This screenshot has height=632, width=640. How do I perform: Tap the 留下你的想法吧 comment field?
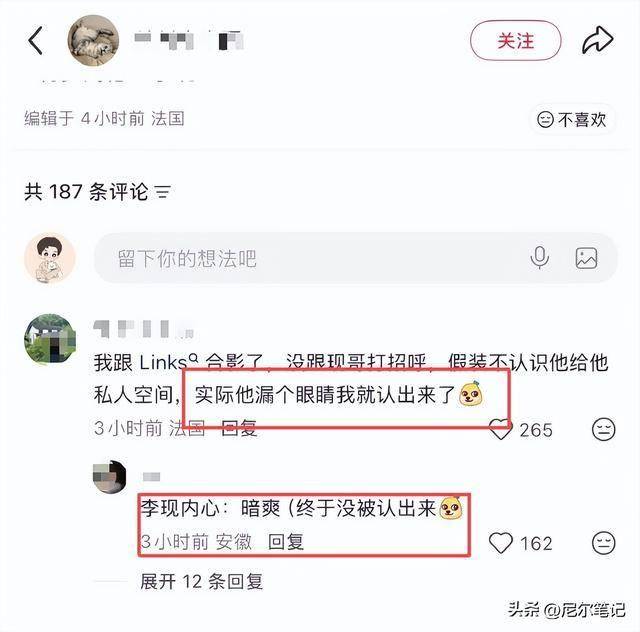point(300,258)
